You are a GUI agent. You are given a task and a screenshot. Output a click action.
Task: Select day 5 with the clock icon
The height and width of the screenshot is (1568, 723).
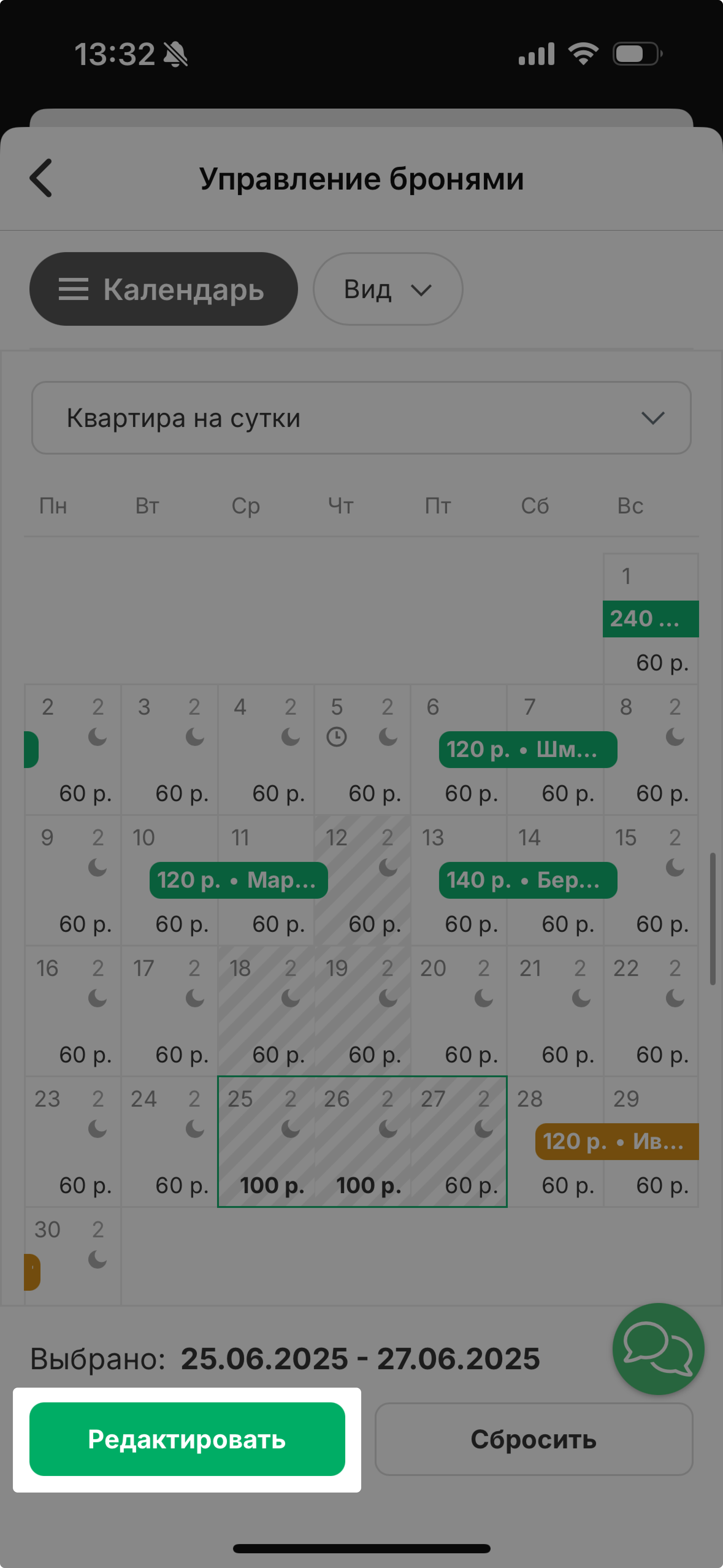(362, 750)
